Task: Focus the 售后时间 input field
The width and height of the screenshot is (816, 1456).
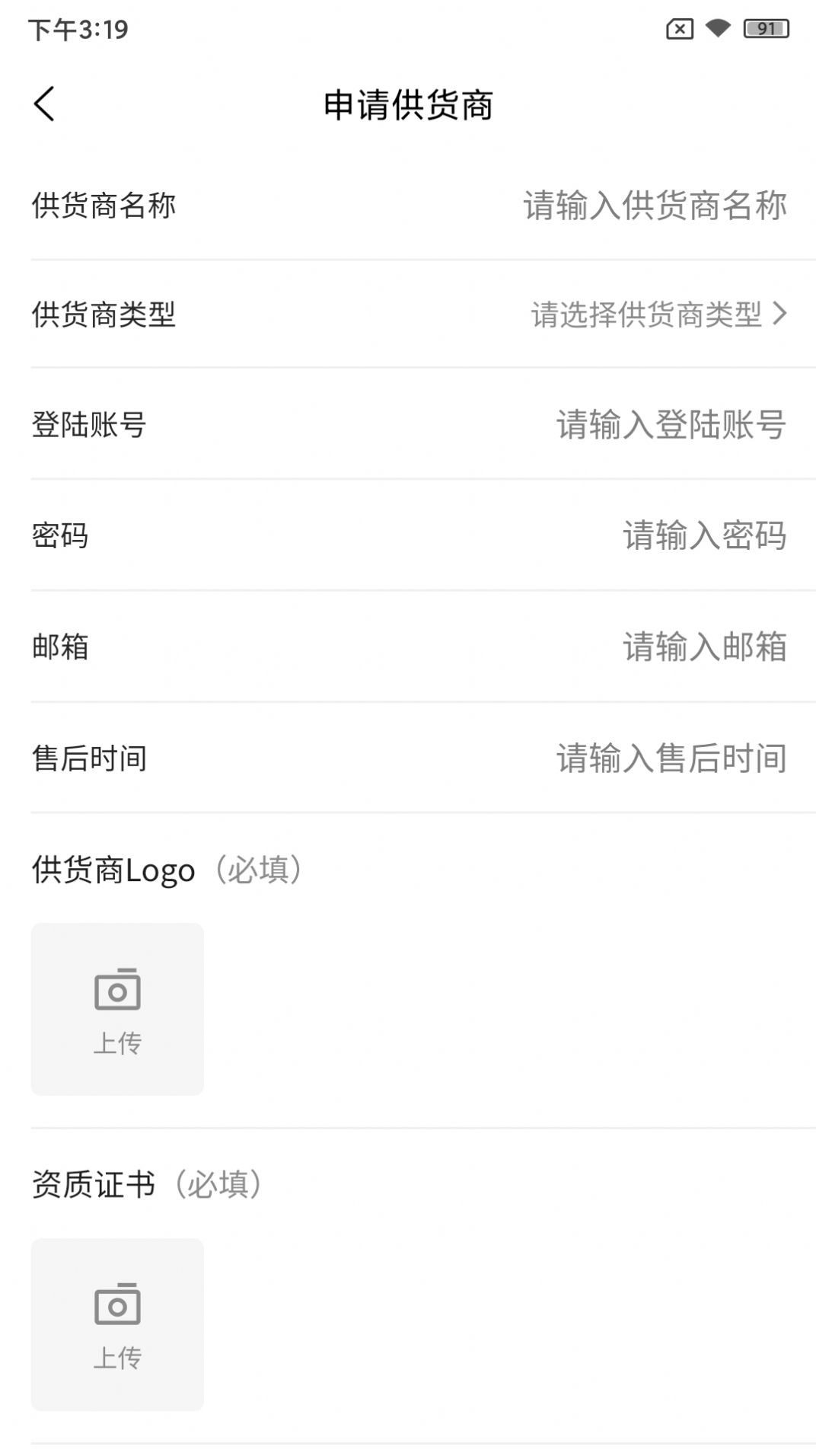Action: click(670, 758)
